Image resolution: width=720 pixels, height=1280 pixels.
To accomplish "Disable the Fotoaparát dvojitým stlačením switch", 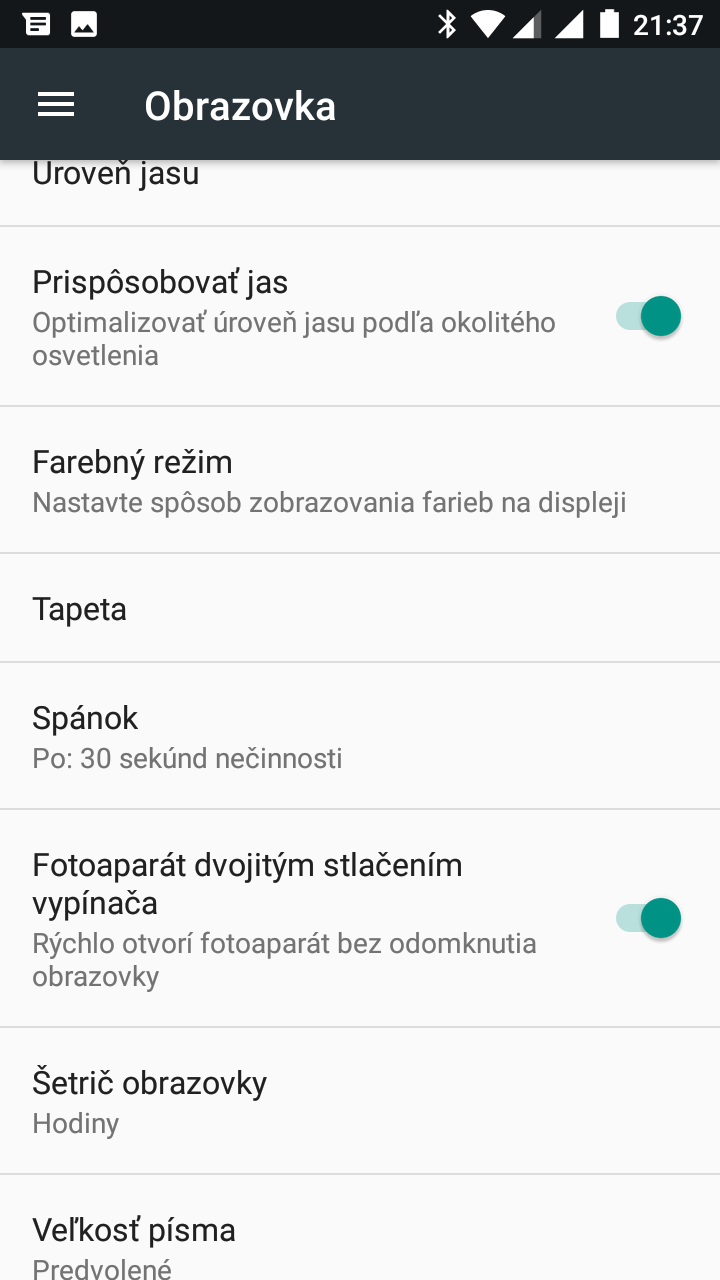I will coord(648,918).
